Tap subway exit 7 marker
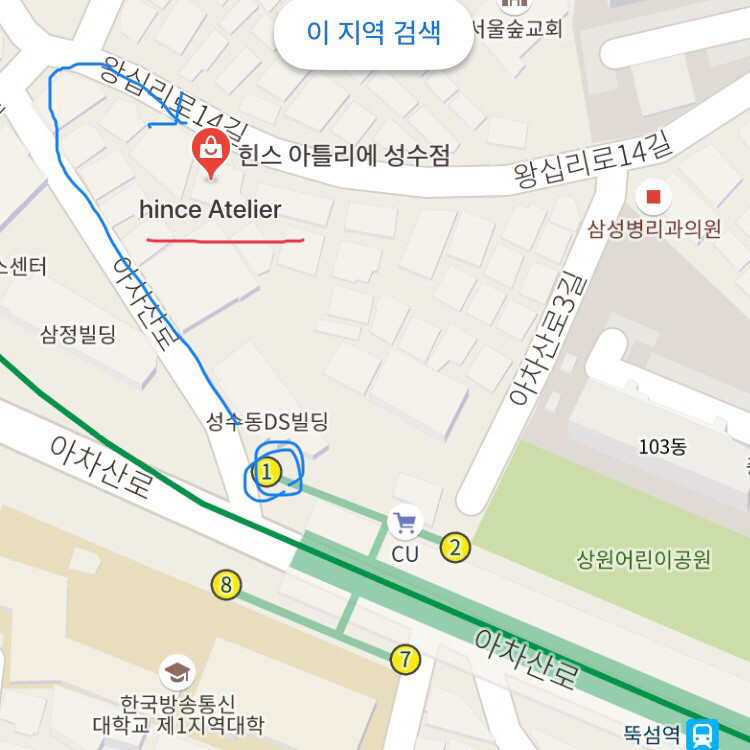The width and height of the screenshot is (750, 750). pos(404,660)
